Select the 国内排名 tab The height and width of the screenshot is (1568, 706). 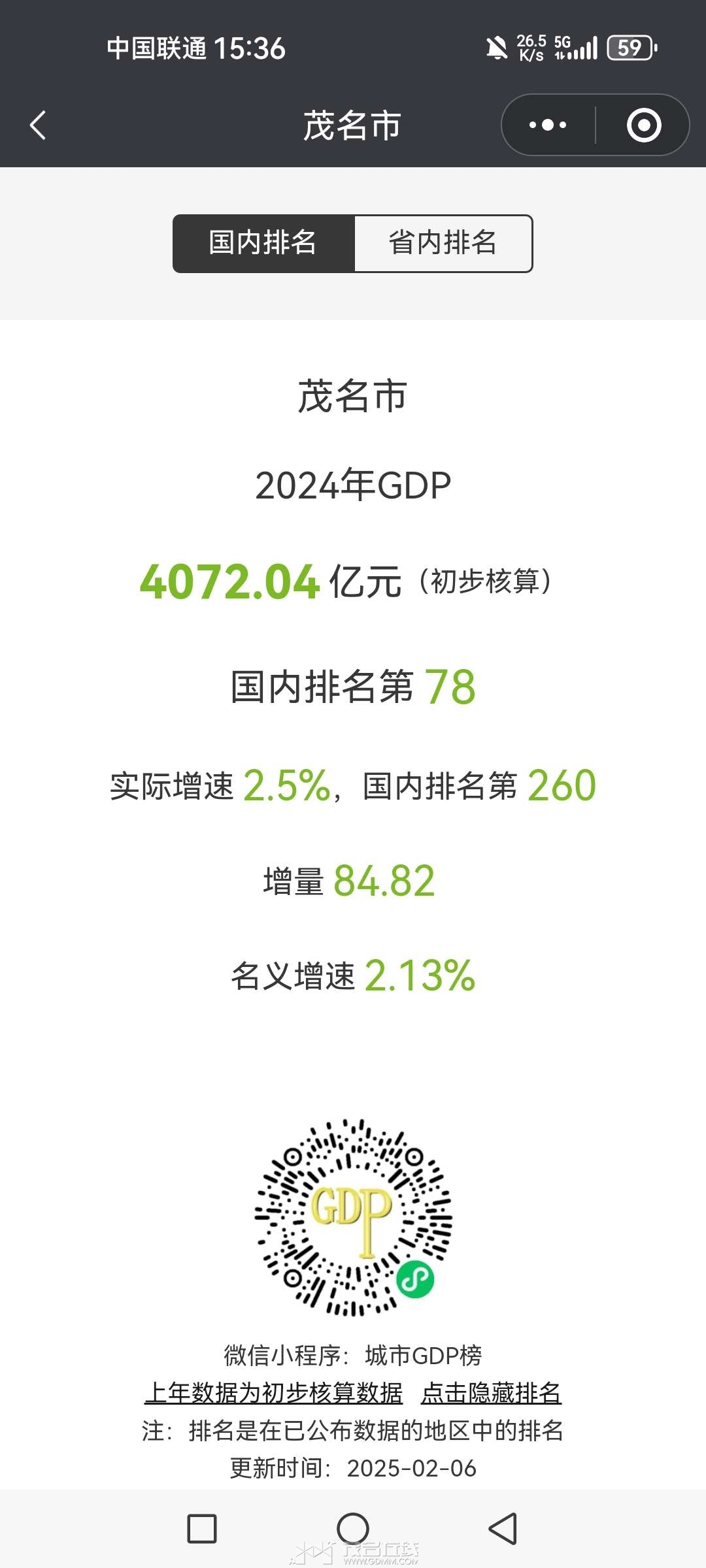263,243
